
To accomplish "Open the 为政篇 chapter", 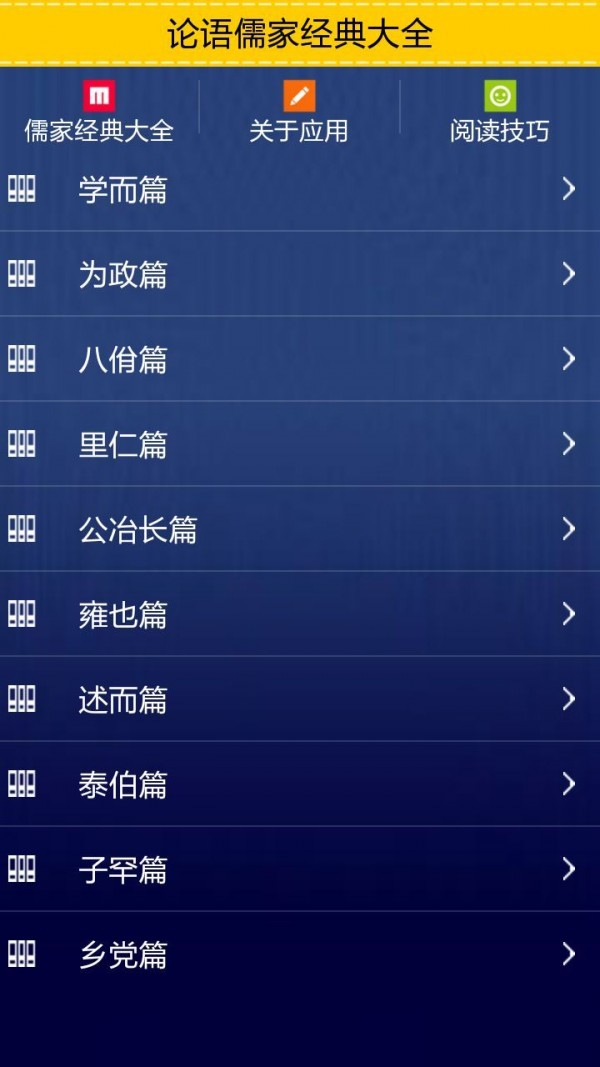I will (x=300, y=274).
